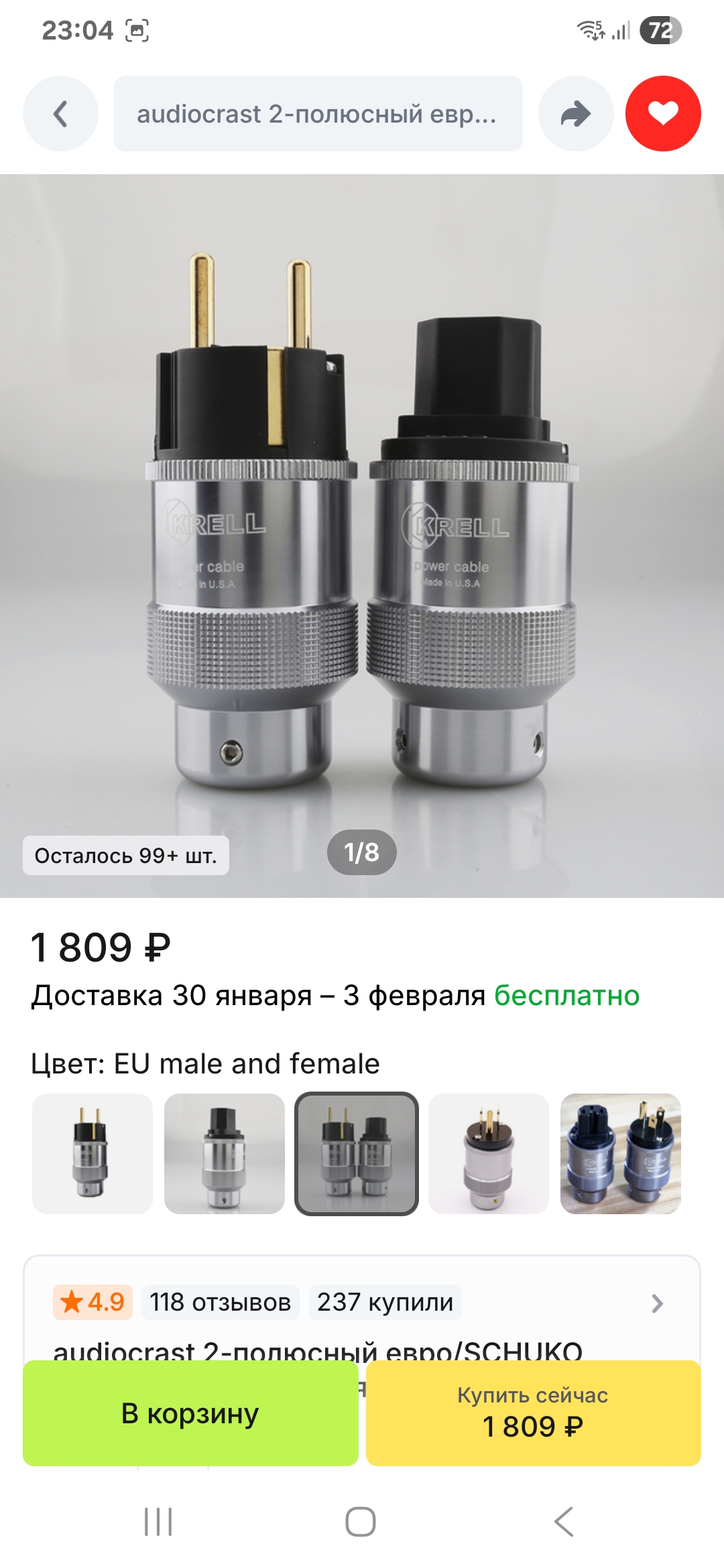The image size is (724, 1568).
Task: Buy now with Купить сейчас for 1 809 ₽
Action: (533, 1413)
